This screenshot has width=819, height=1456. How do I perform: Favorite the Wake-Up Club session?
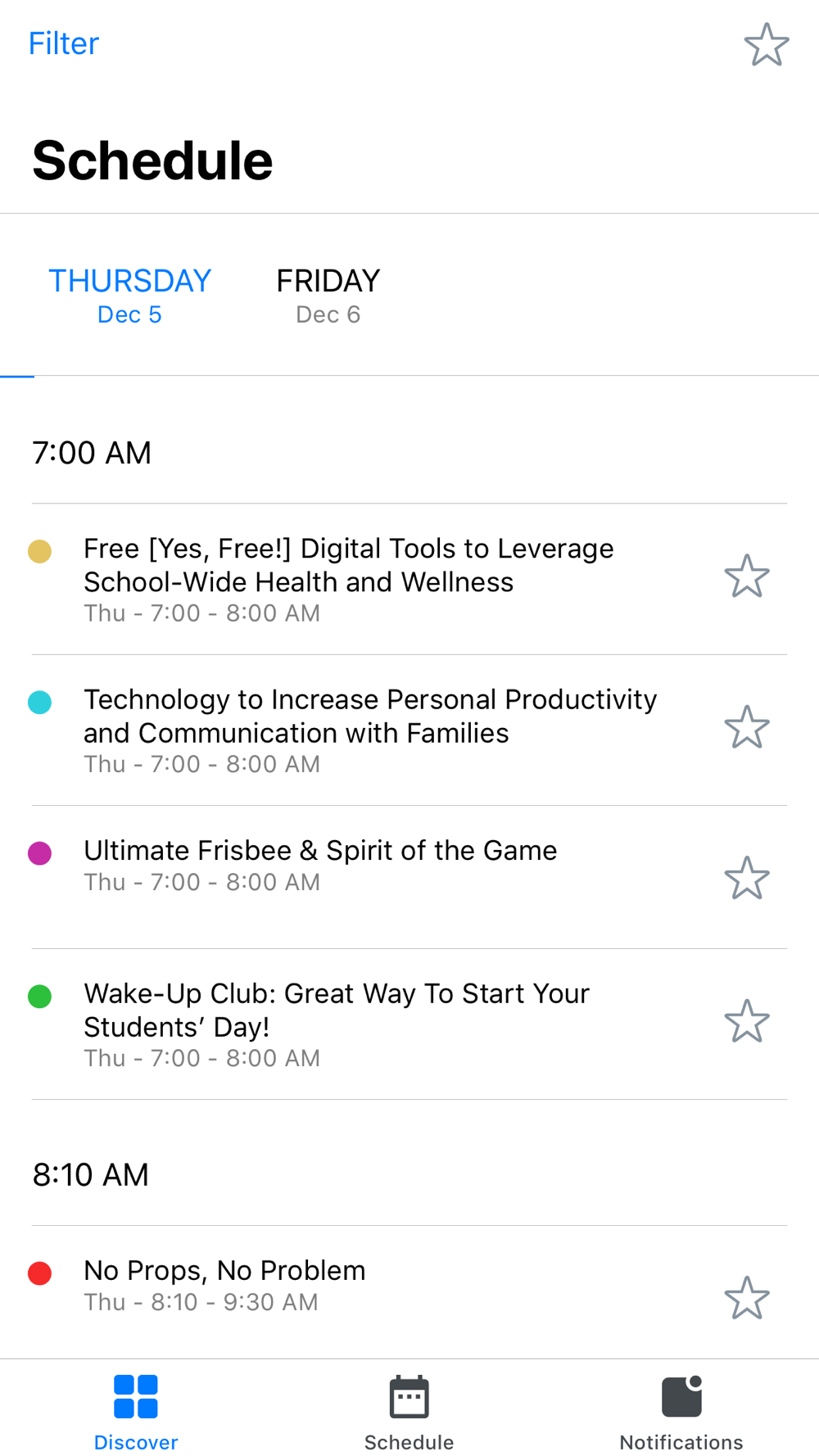tap(746, 1021)
